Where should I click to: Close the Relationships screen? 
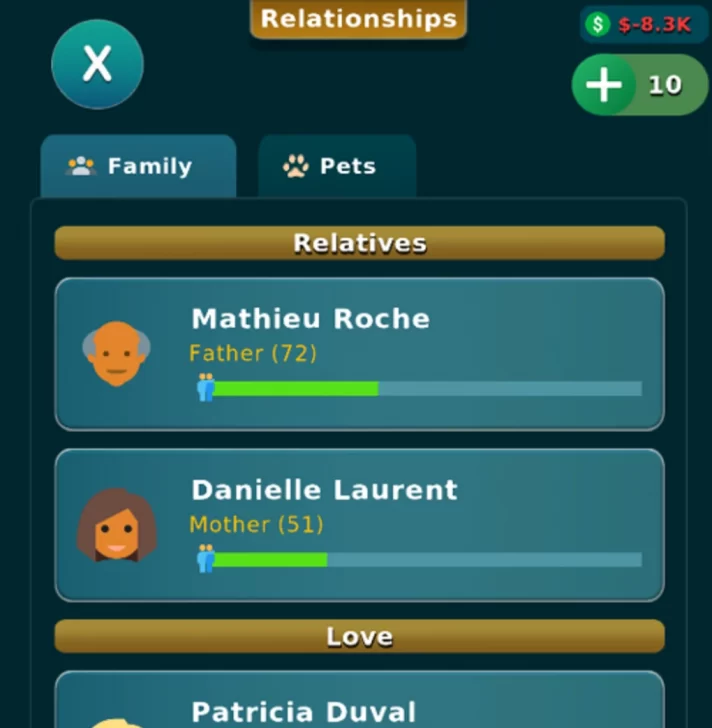pyautogui.click(x=97, y=65)
